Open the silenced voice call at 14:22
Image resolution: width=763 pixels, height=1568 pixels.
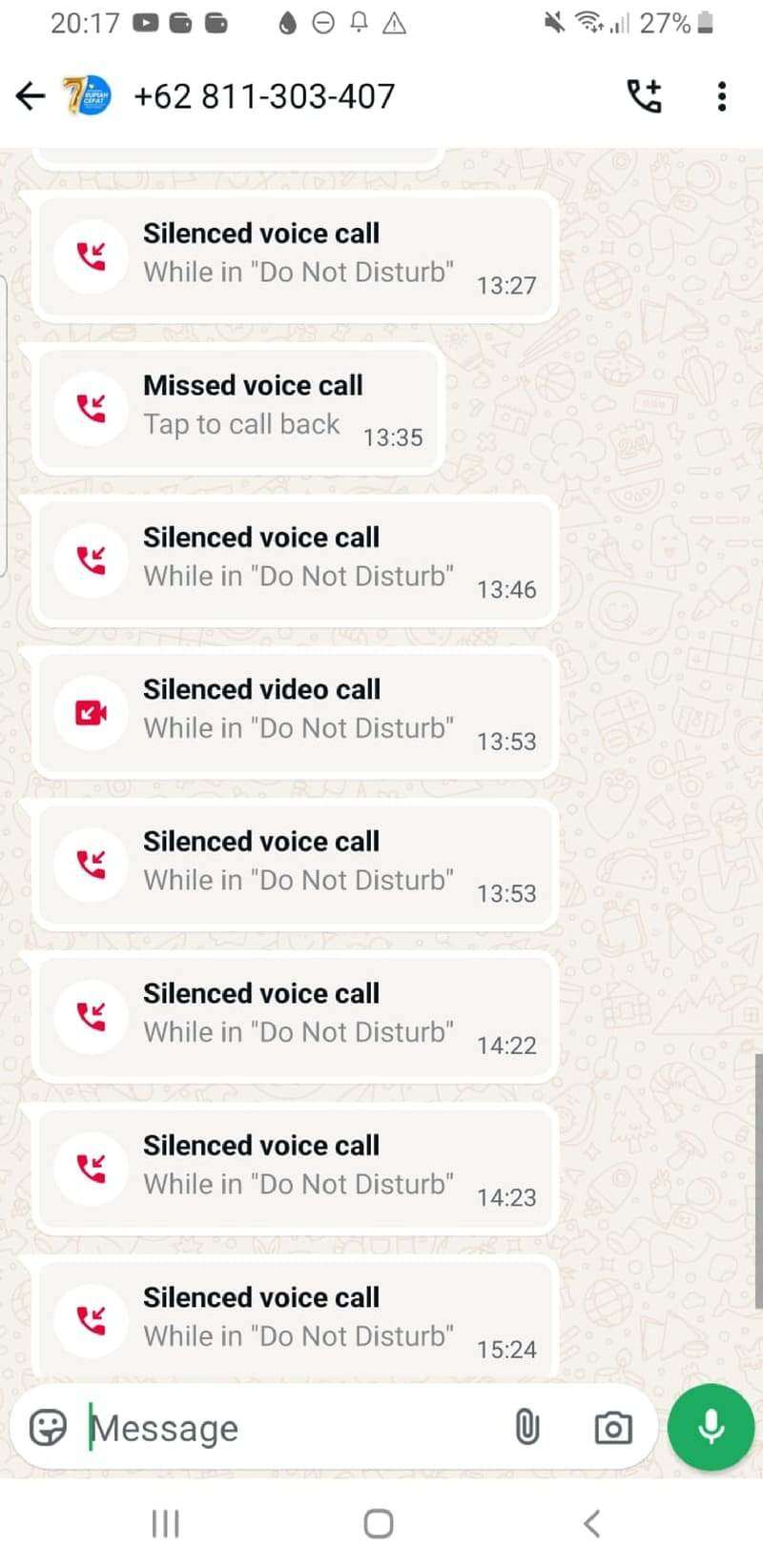295,1017
